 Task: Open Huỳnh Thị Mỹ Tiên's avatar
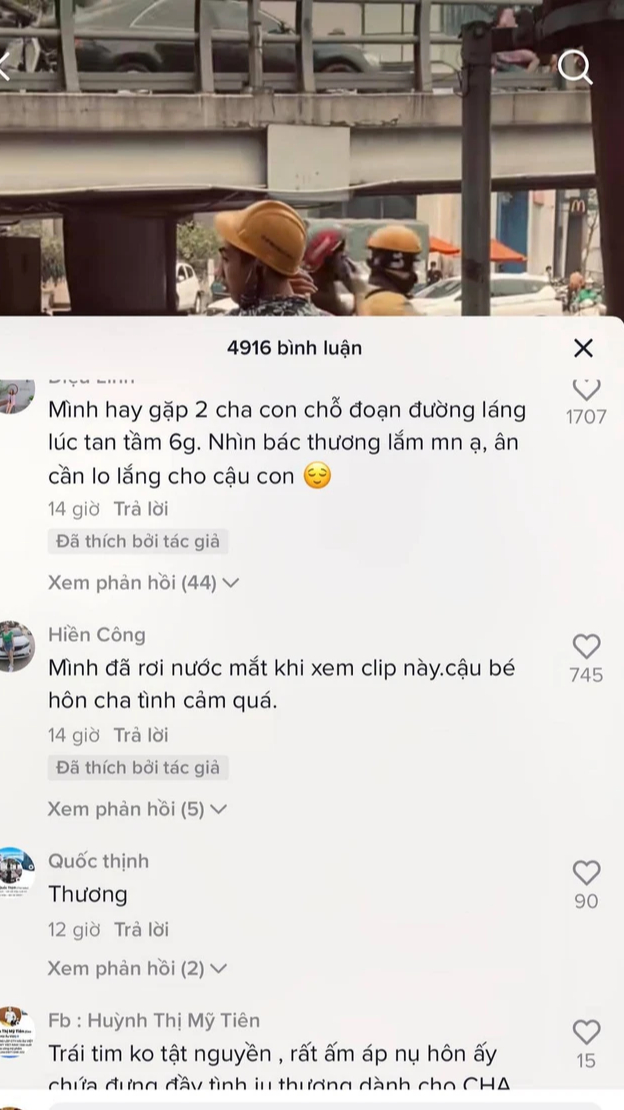pos(14,1033)
